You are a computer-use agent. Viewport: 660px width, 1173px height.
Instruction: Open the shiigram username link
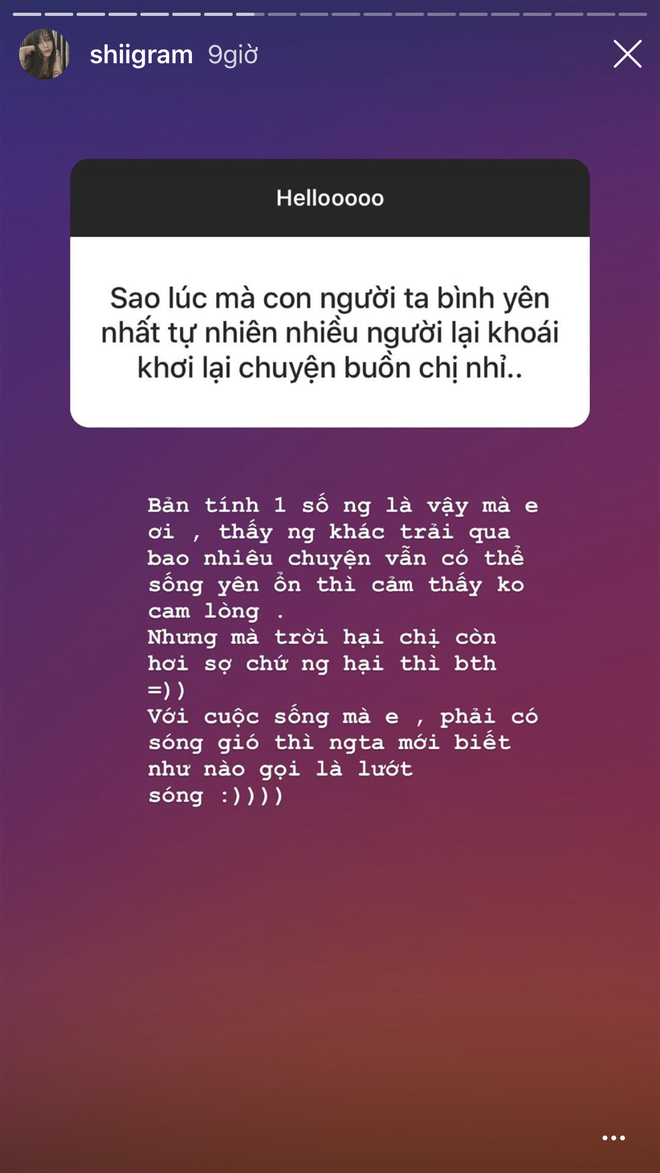pyautogui.click(x=141, y=55)
